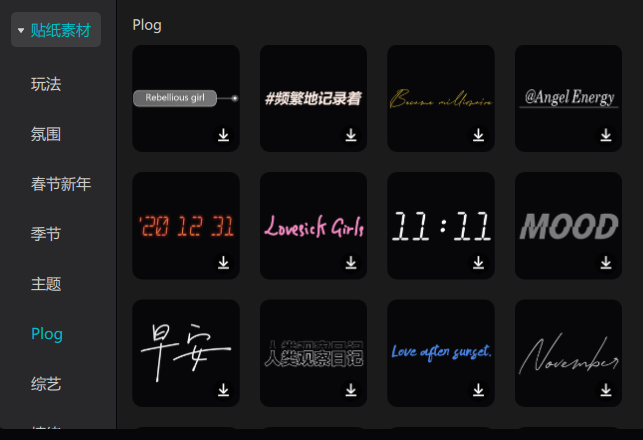Choose the Lovesick Girls sticker

(x=313, y=225)
